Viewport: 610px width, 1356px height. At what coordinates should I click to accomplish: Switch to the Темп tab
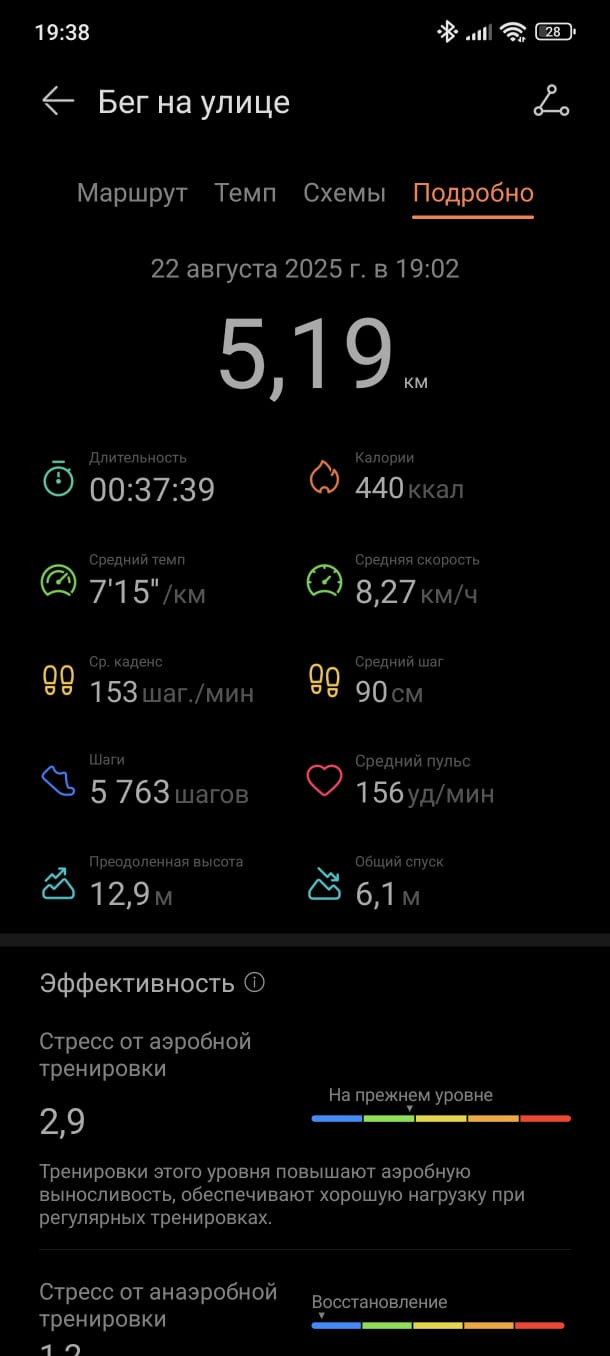[245, 193]
